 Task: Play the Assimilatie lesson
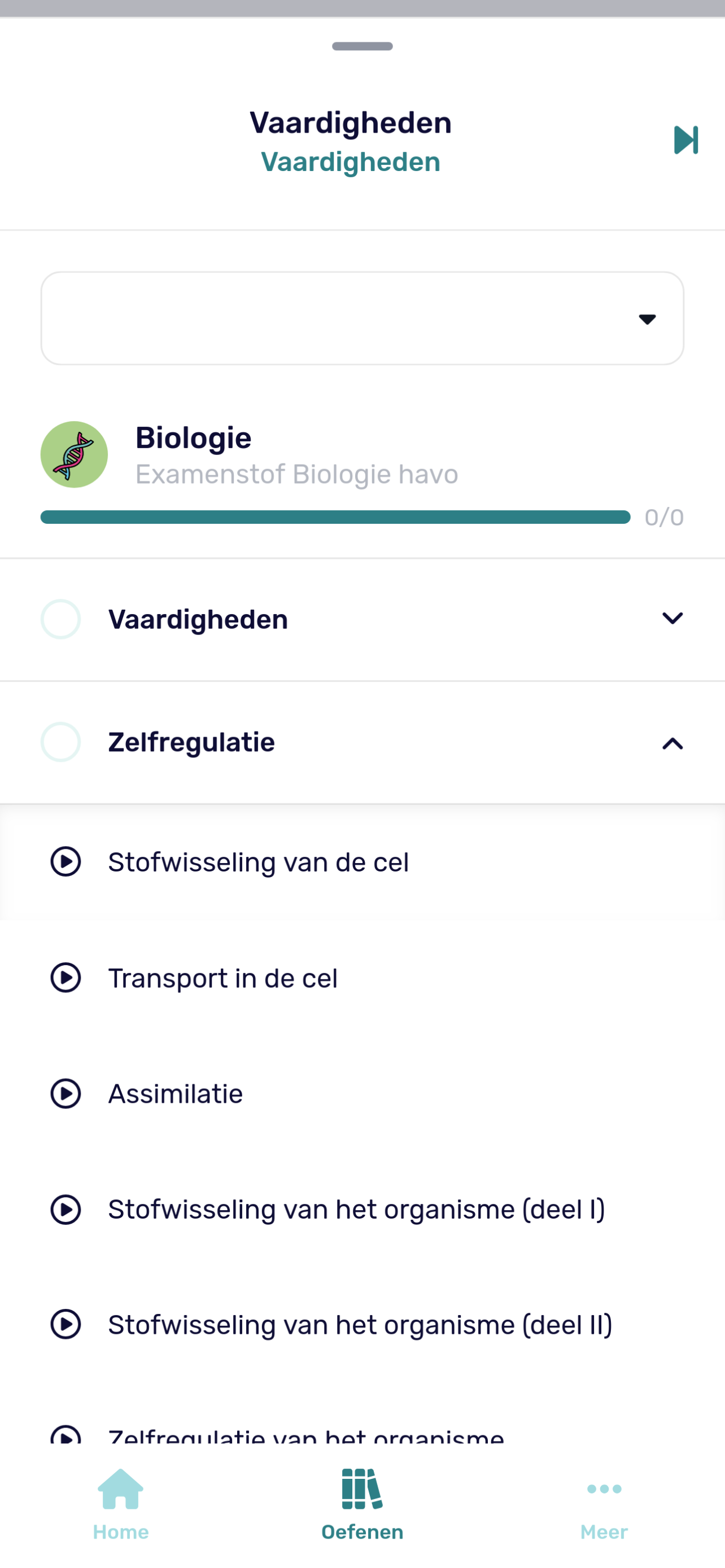[362, 1094]
